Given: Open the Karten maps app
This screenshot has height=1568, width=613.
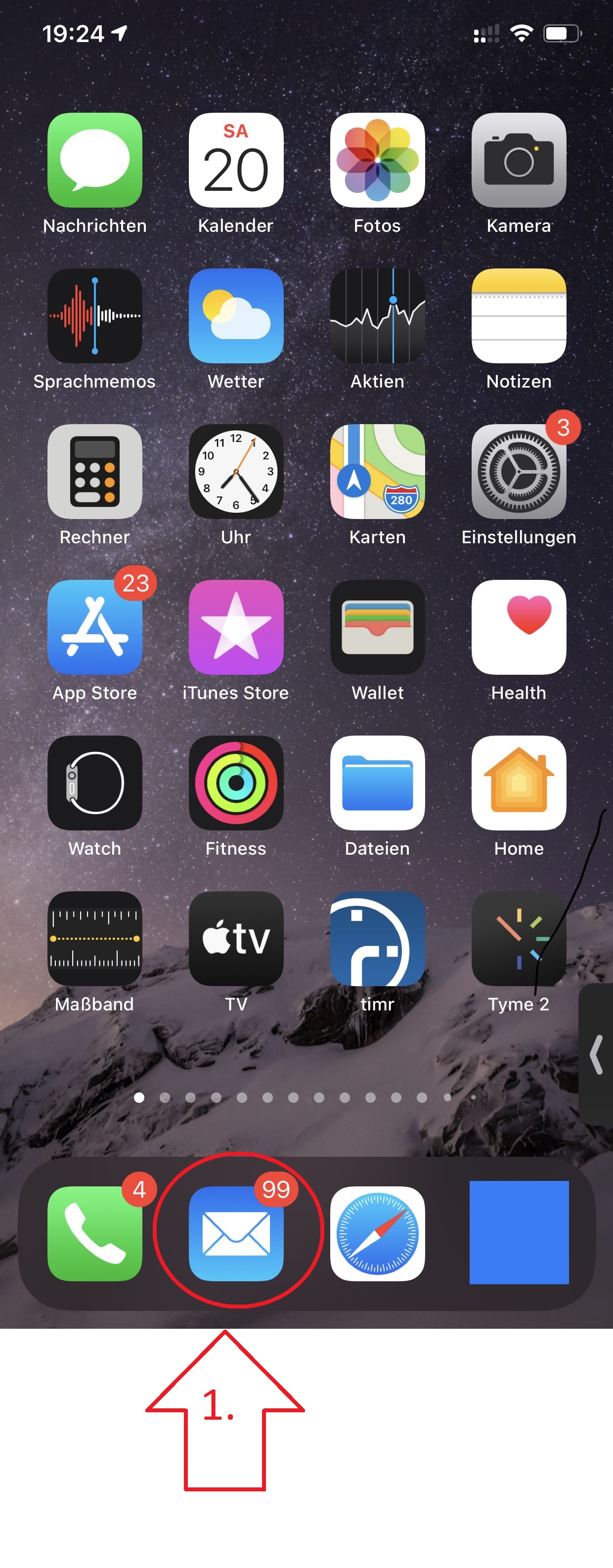Looking at the screenshot, I should click(377, 472).
